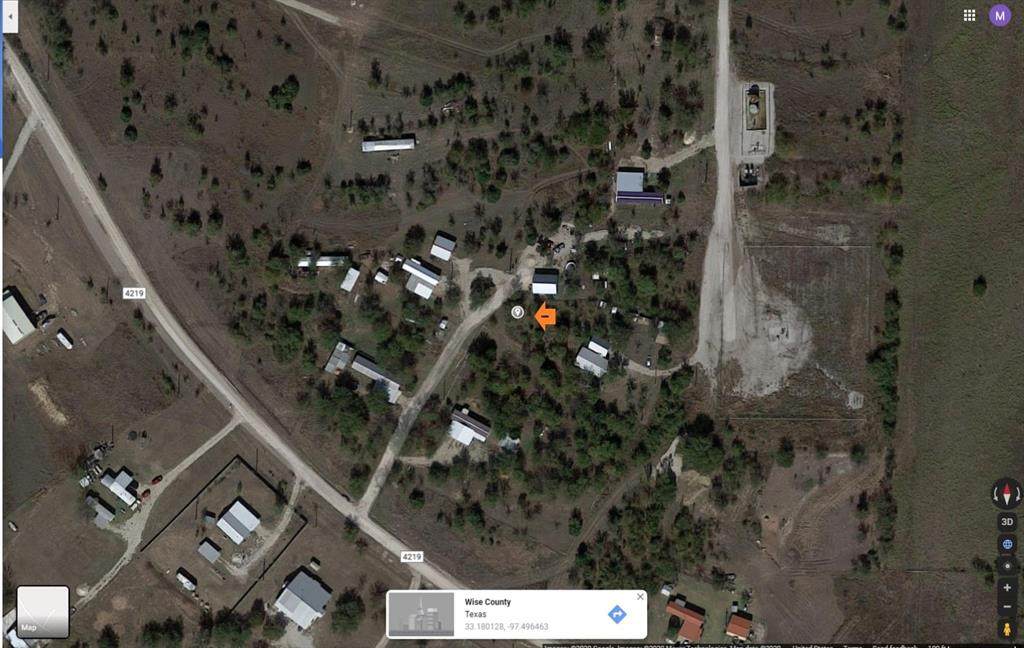1024x648 pixels.
Task: Open the Google apps grid
Action: 969,15
